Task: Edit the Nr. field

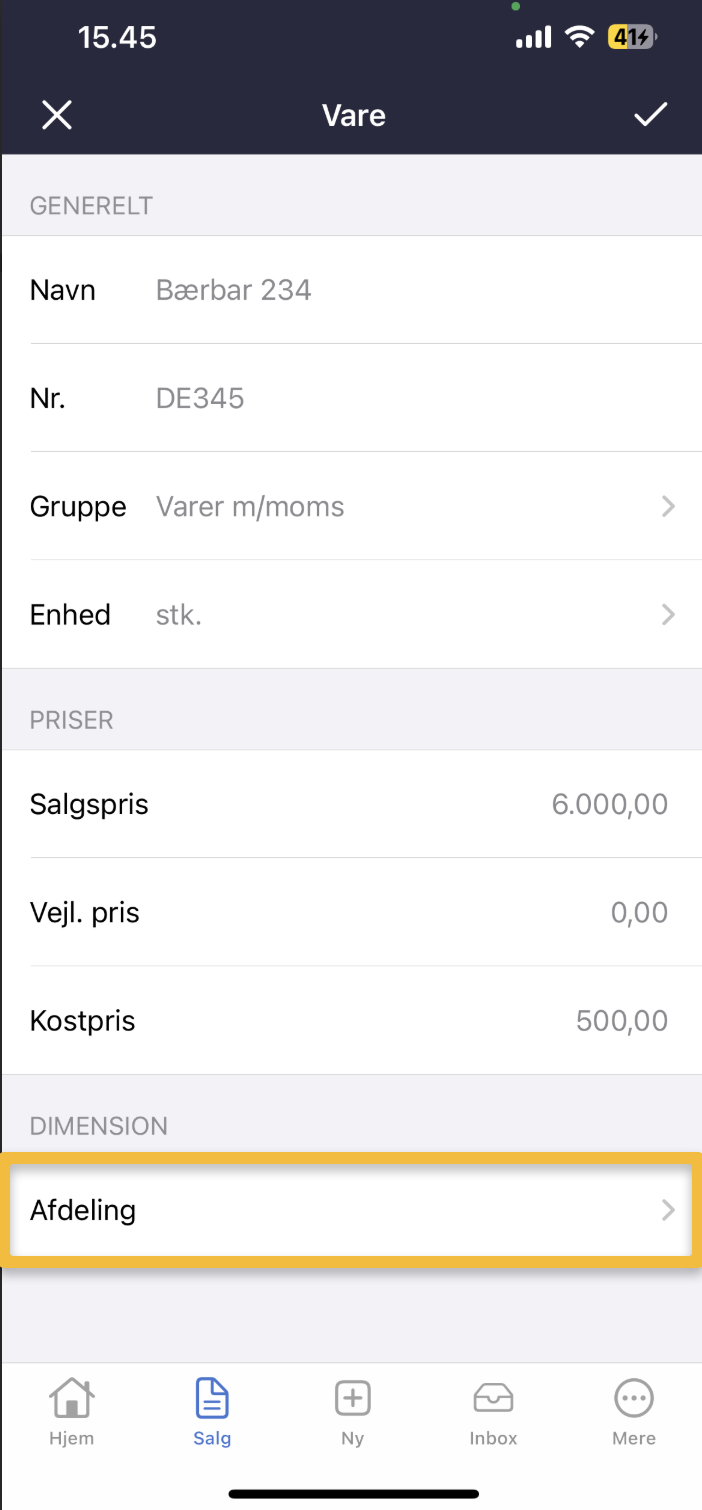Action: click(x=400, y=398)
